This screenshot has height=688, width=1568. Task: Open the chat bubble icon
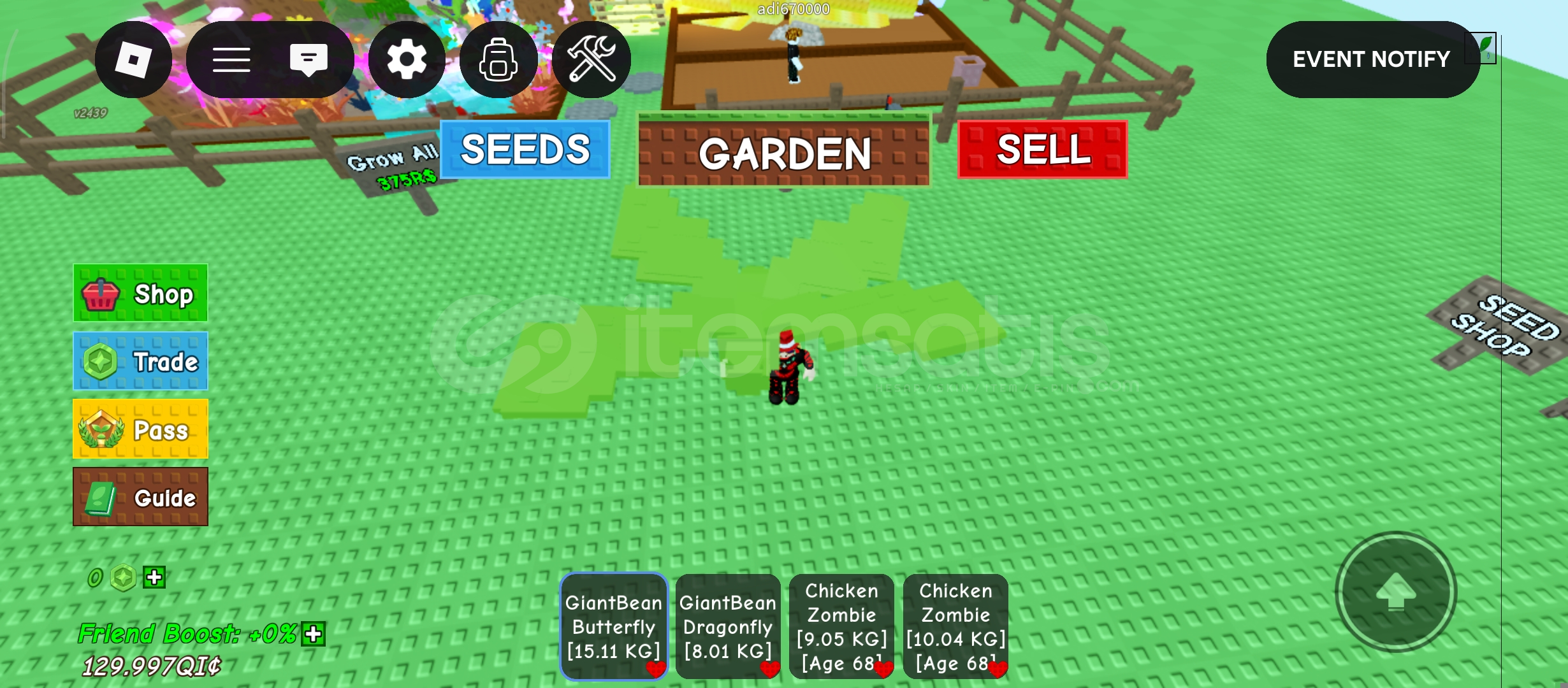click(x=309, y=60)
